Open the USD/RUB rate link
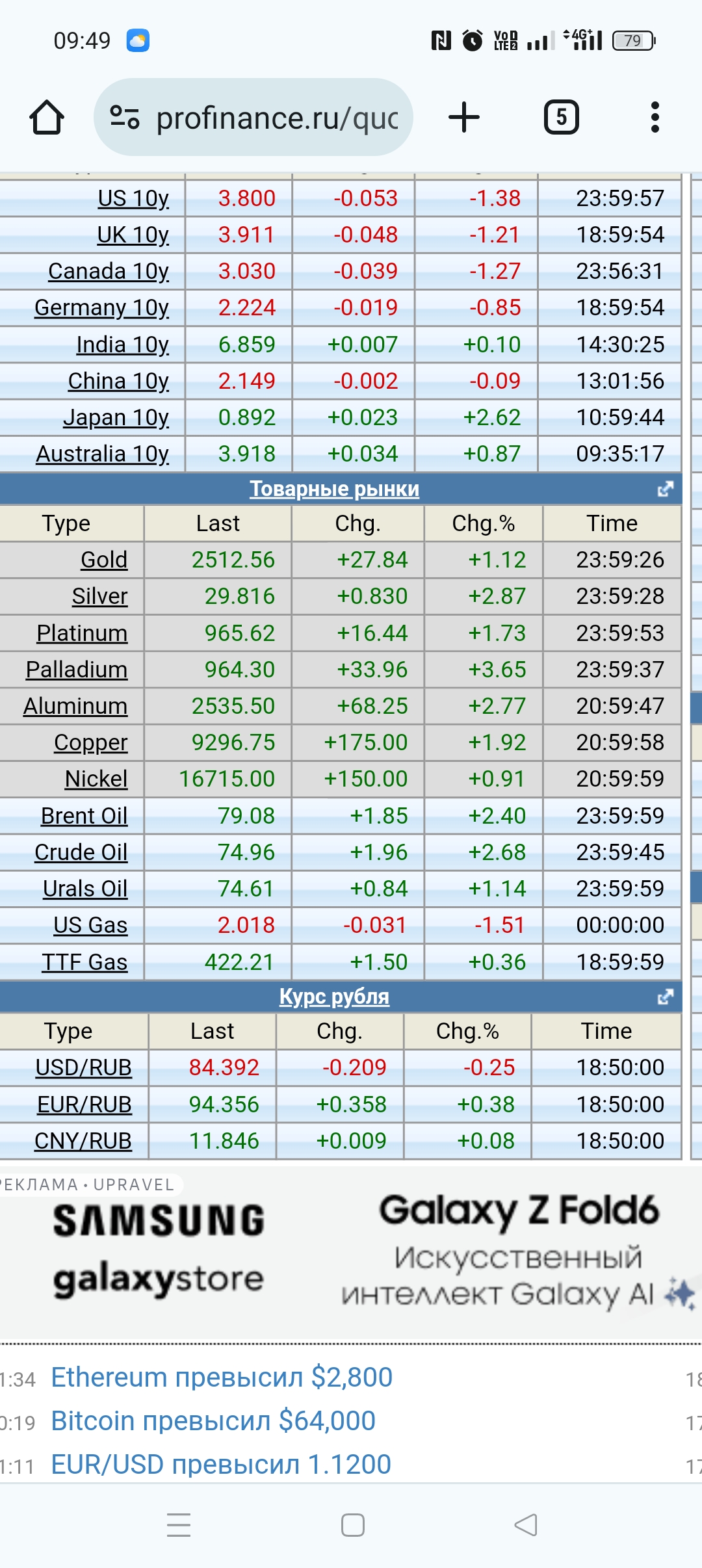 click(83, 1067)
